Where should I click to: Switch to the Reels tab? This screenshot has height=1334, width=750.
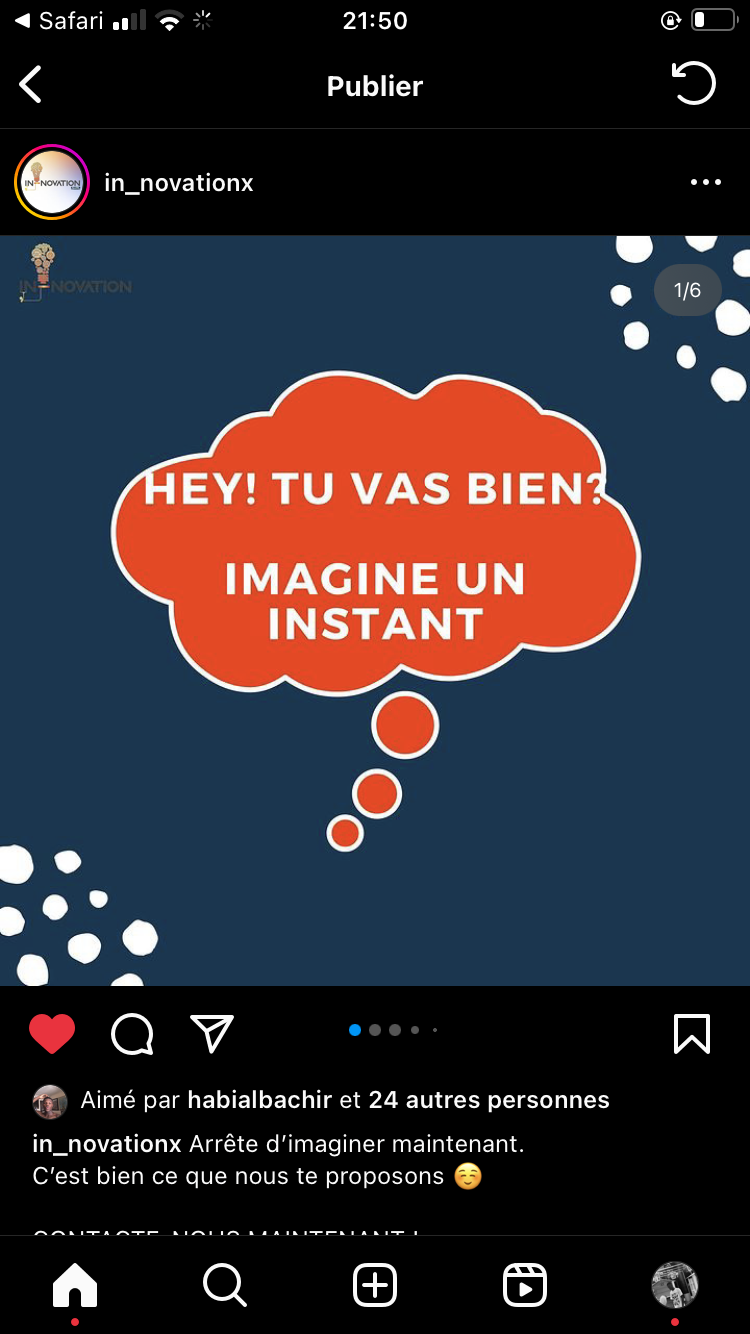point(525,1285)
